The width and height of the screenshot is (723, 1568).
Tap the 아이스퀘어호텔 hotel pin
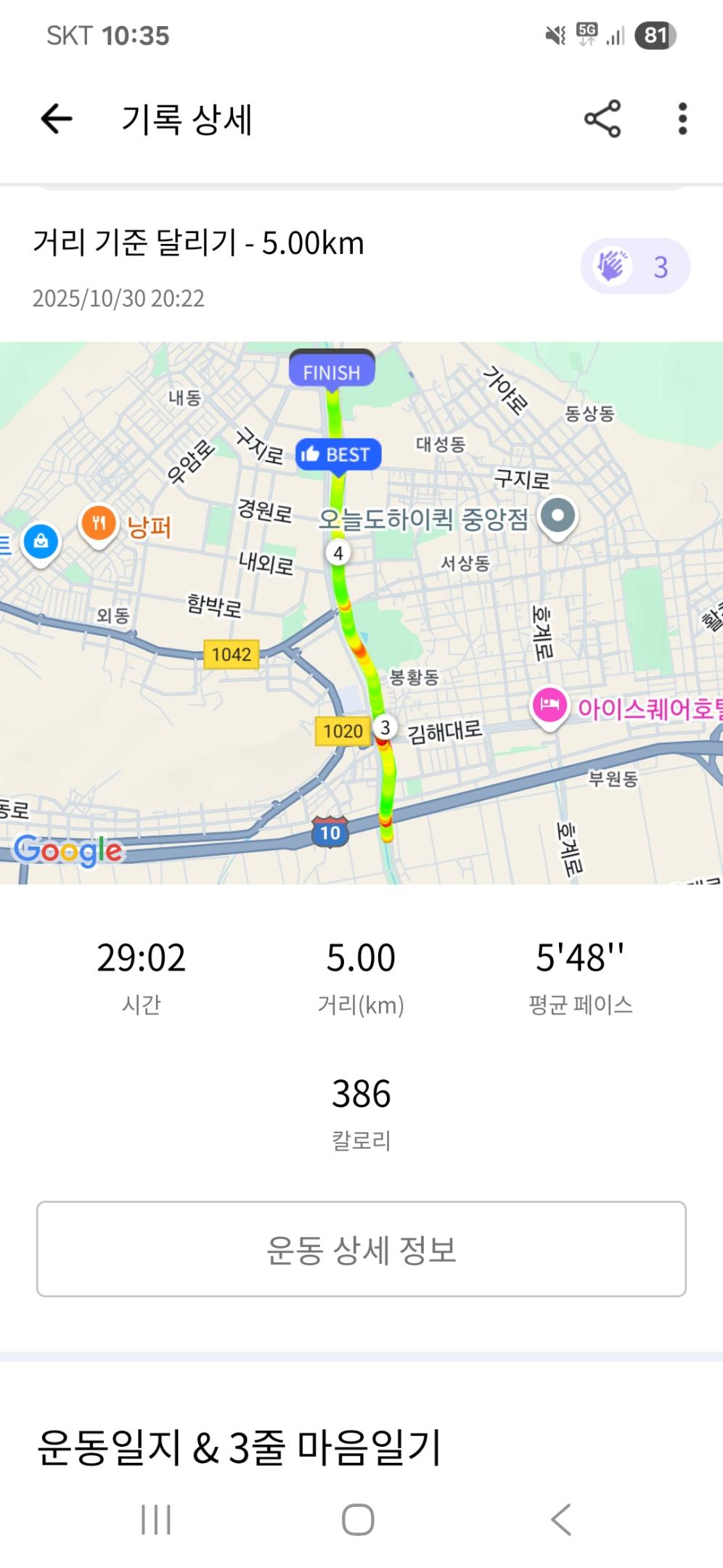(x=550, y=706)
